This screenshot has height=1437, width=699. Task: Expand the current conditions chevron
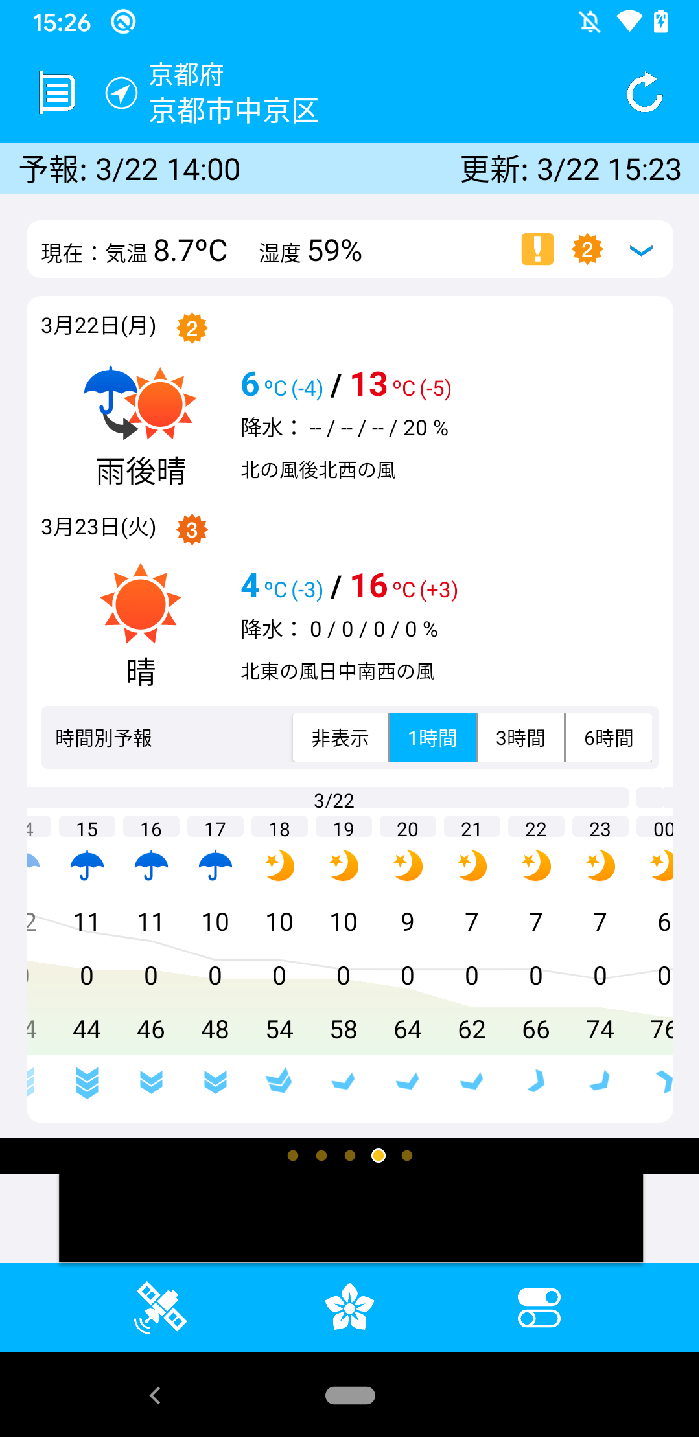point(641,250)
